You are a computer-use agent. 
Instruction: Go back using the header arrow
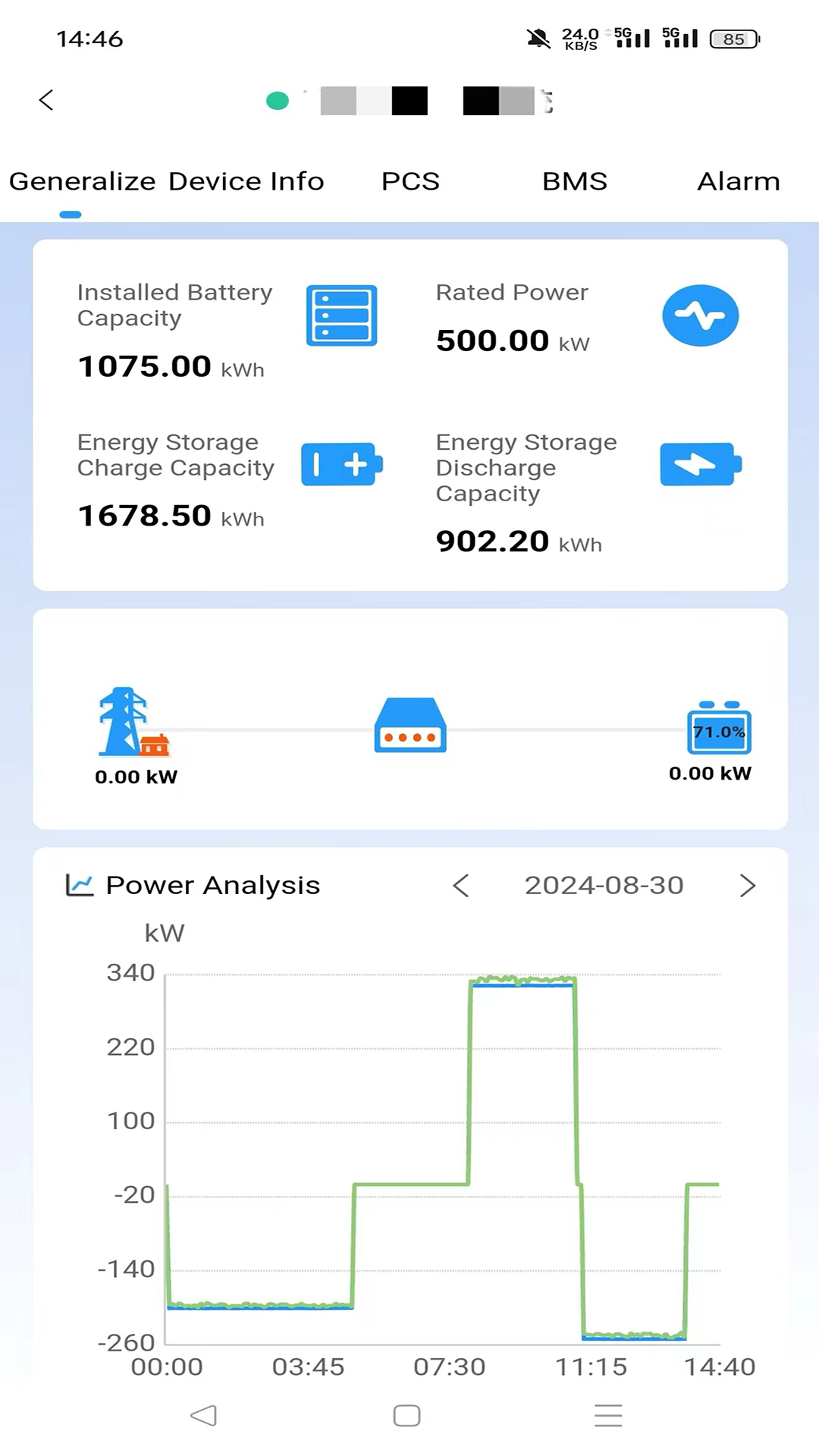coord(46,100)
